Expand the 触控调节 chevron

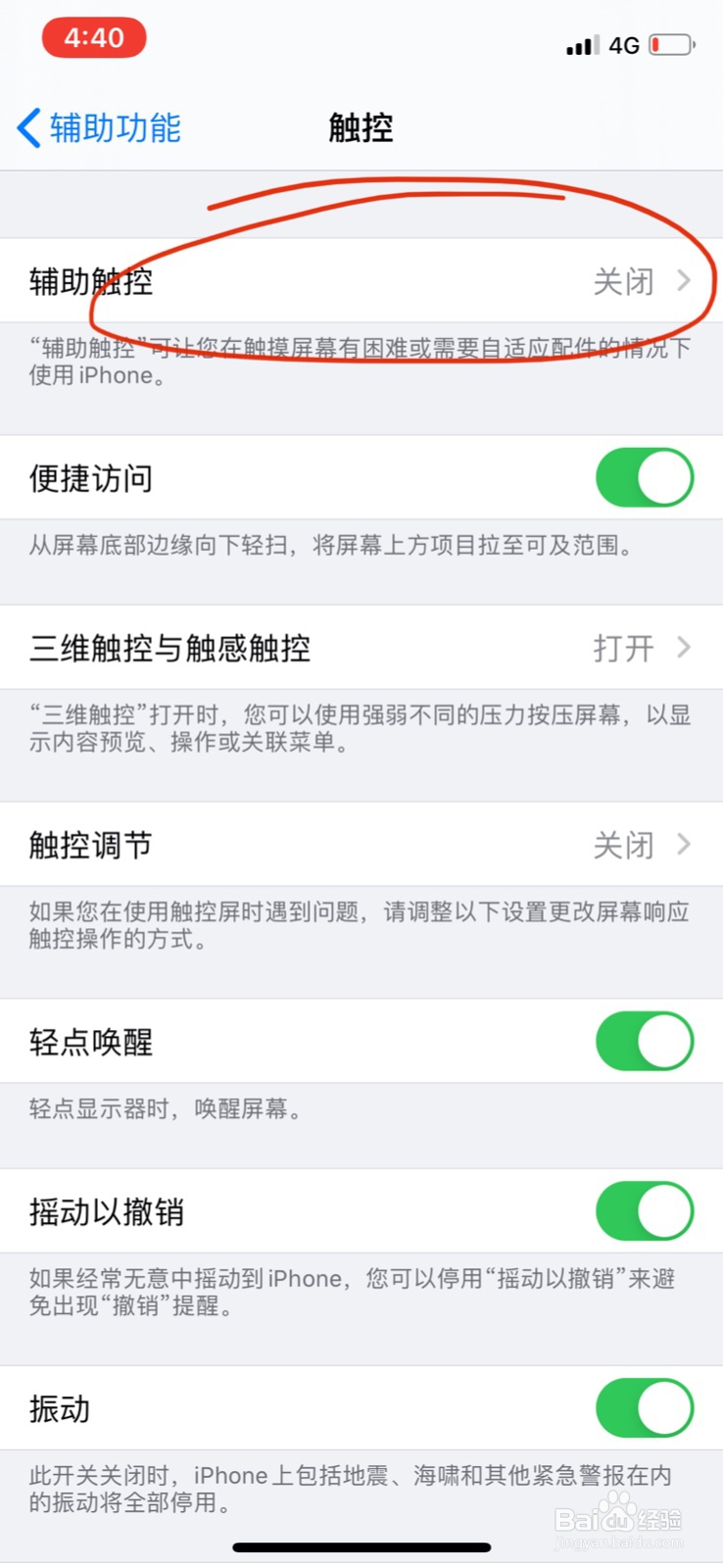683,845
